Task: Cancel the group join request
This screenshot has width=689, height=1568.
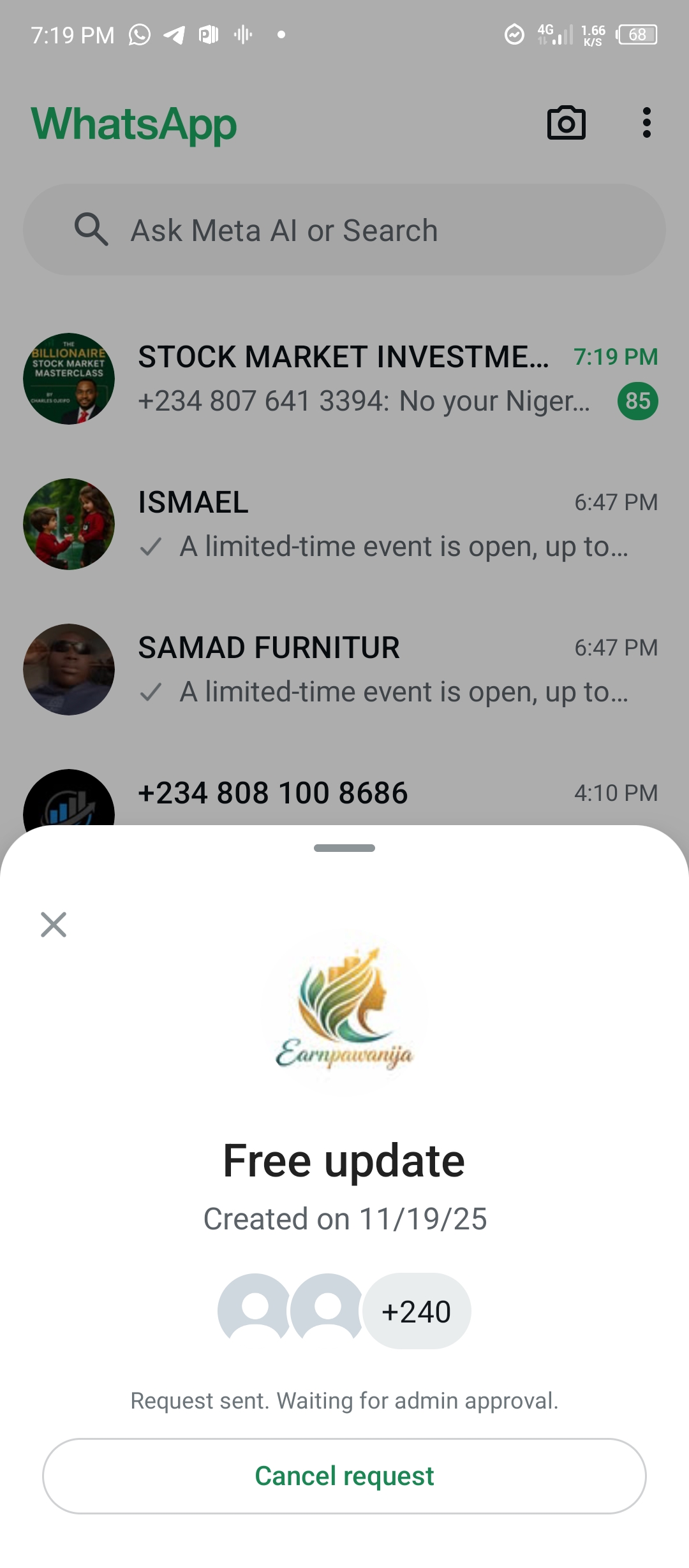Action: click(x=344, y=1476)
